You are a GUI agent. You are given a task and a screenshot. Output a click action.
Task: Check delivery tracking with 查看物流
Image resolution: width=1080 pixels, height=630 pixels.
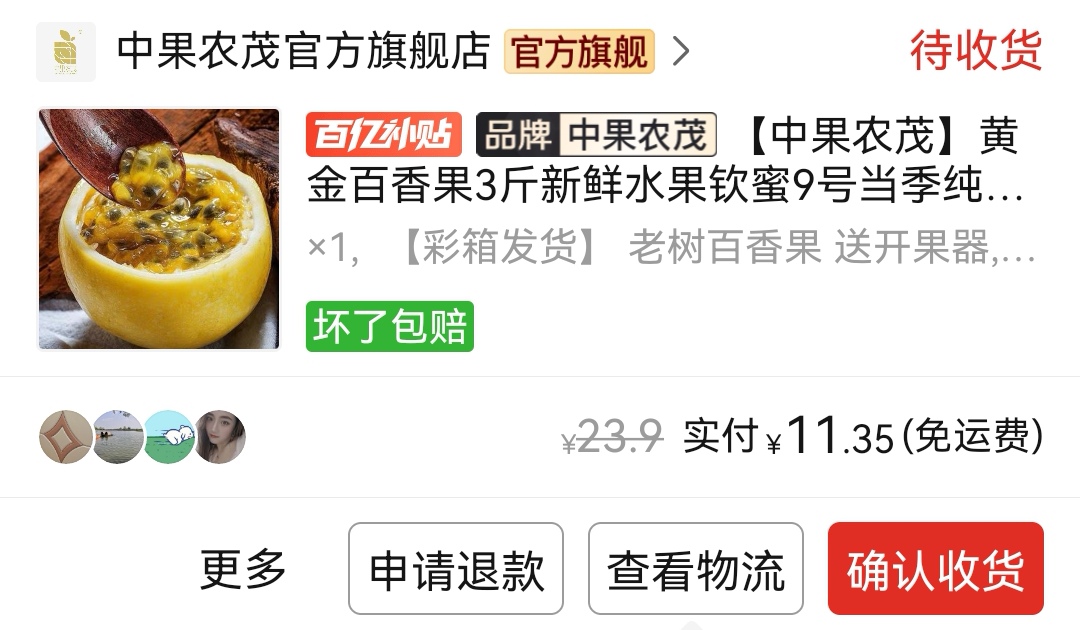696,569
